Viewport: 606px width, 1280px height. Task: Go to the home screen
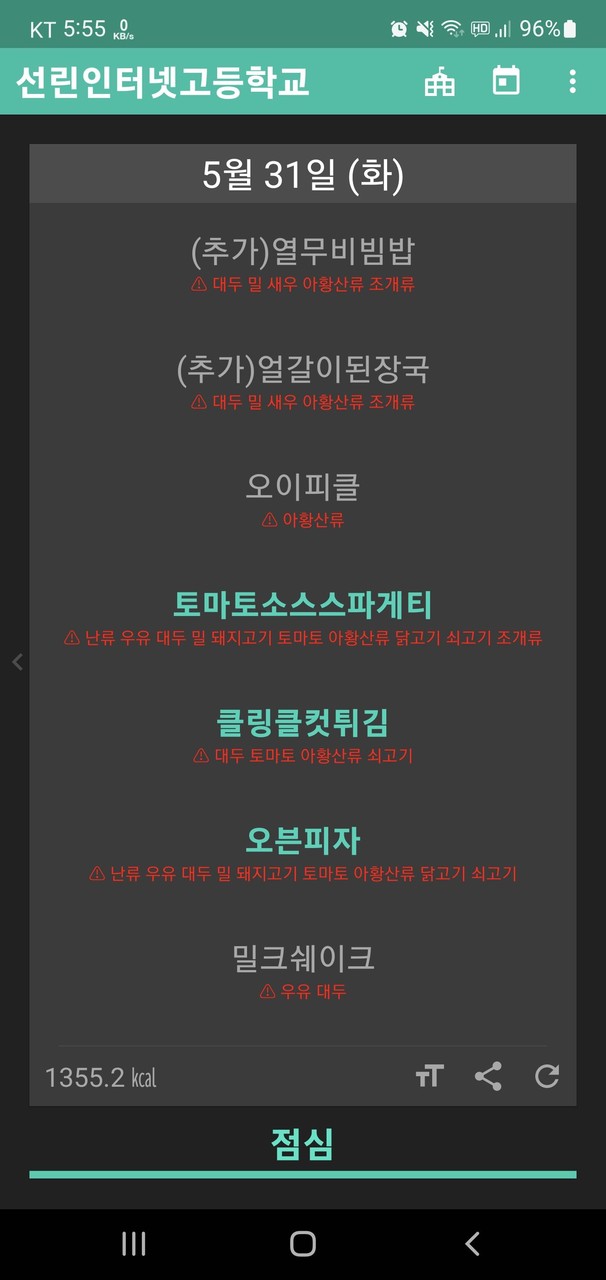303,1243
